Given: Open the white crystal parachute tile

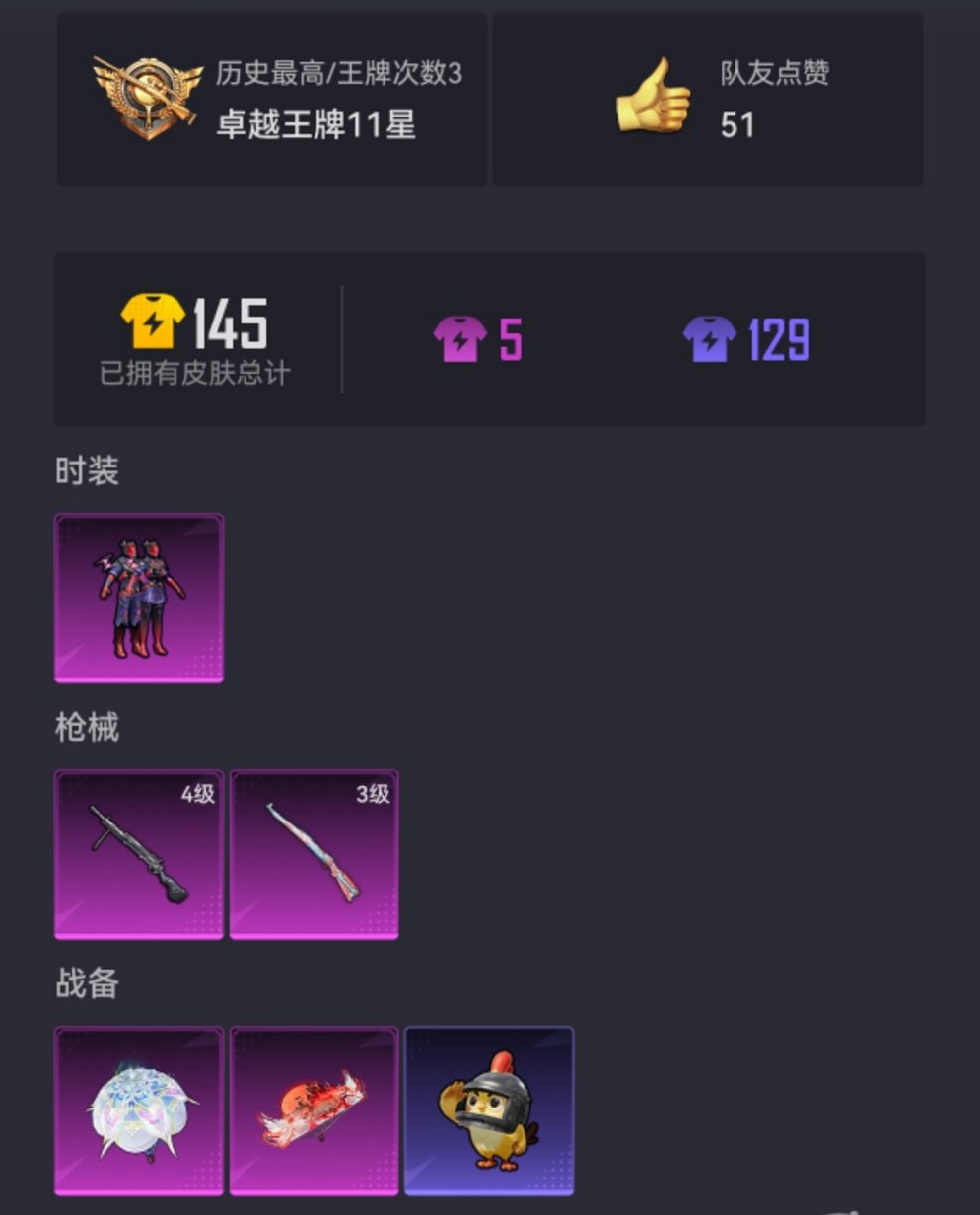Looking at the screenshot, I should click(x=139, y=1110).
